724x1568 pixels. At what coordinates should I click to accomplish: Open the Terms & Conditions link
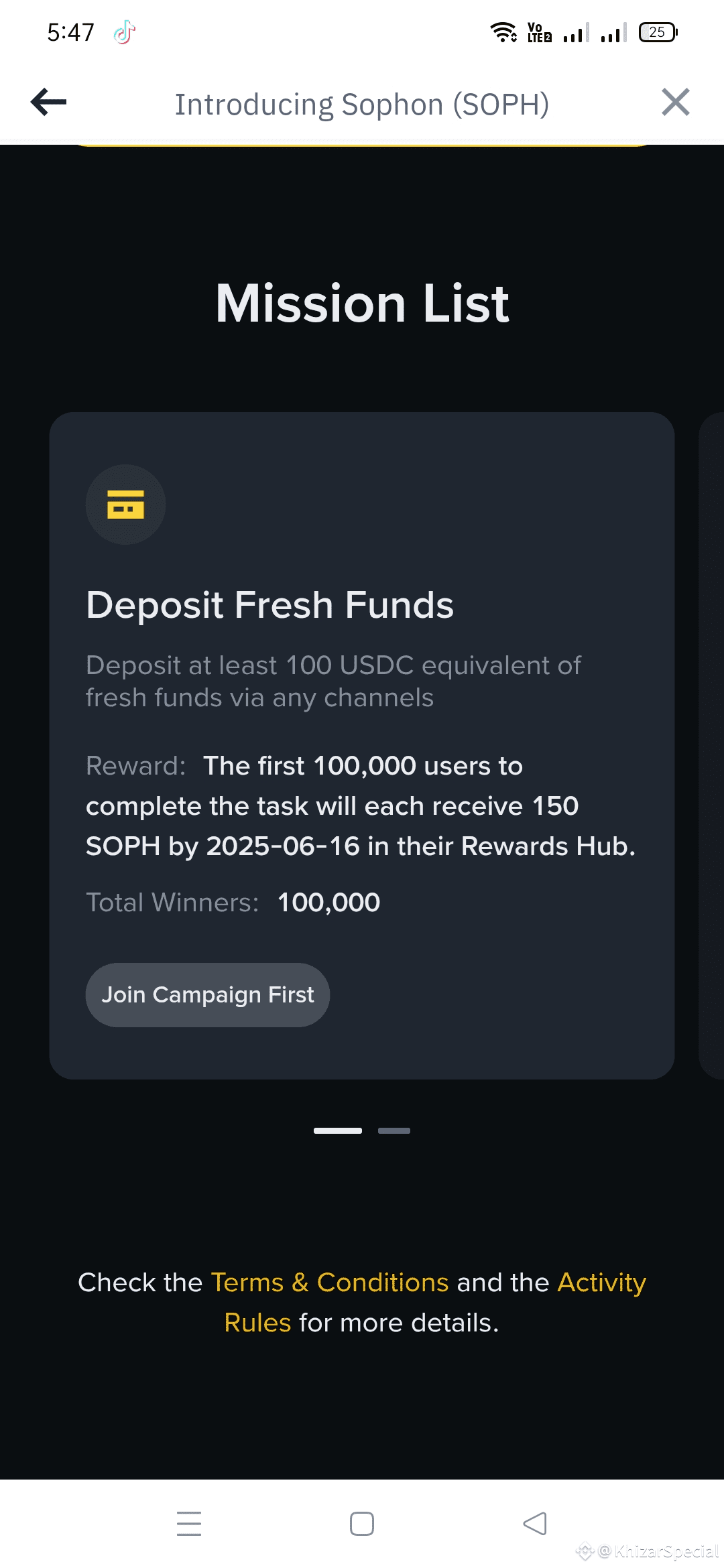[329, 1283]
